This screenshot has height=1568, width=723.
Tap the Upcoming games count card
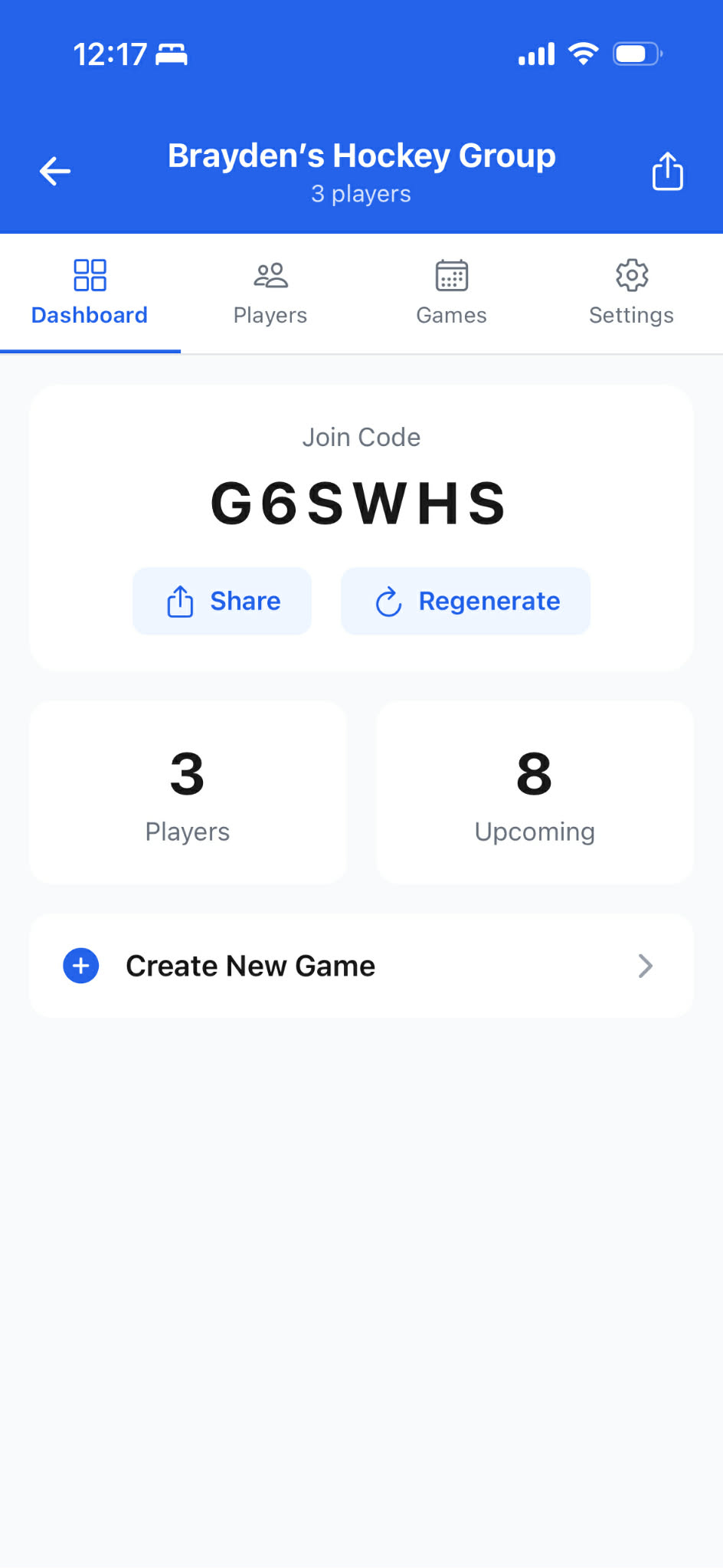[534, 792]
